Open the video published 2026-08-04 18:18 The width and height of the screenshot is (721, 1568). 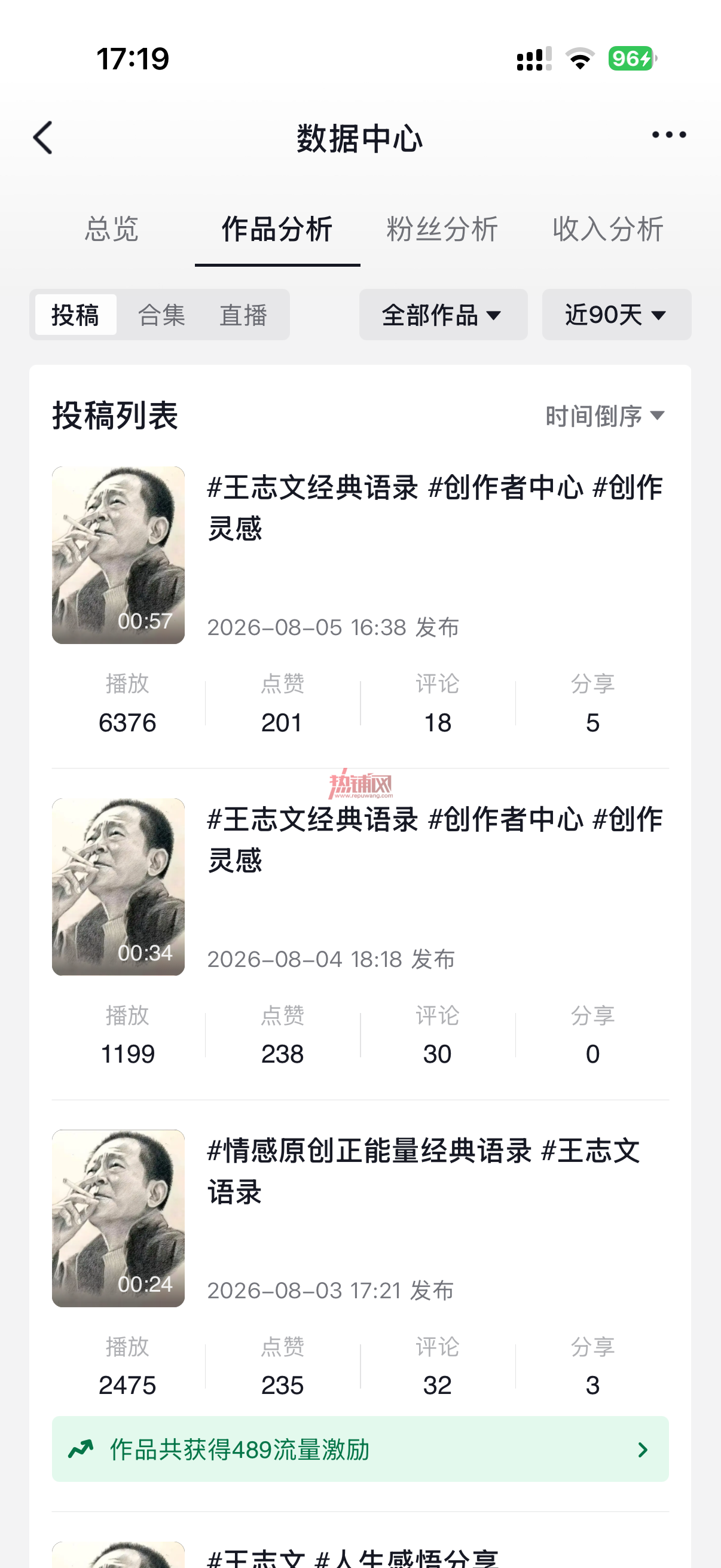(360, 887)
